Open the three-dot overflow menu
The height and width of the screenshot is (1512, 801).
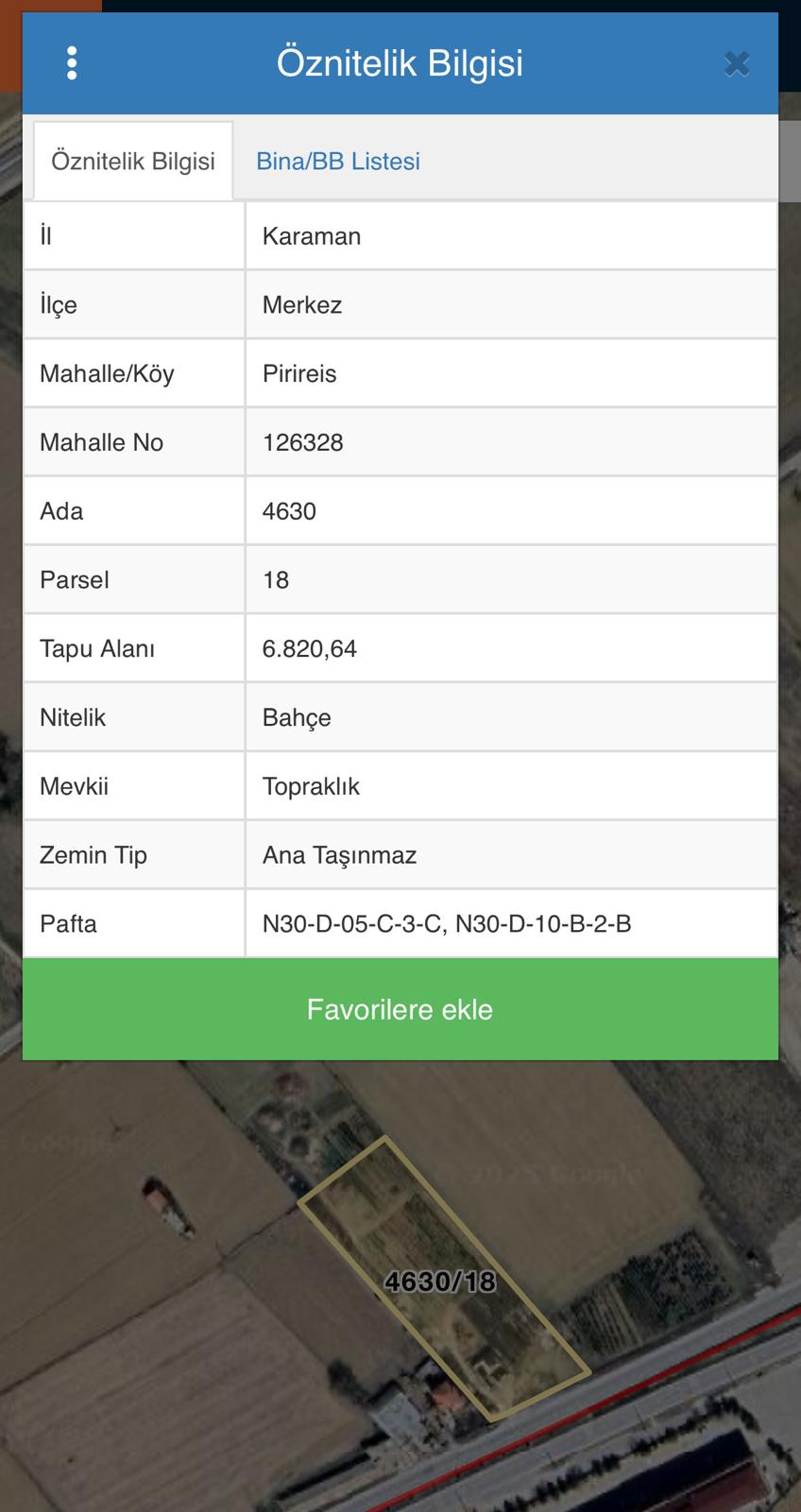click(72, 63)
